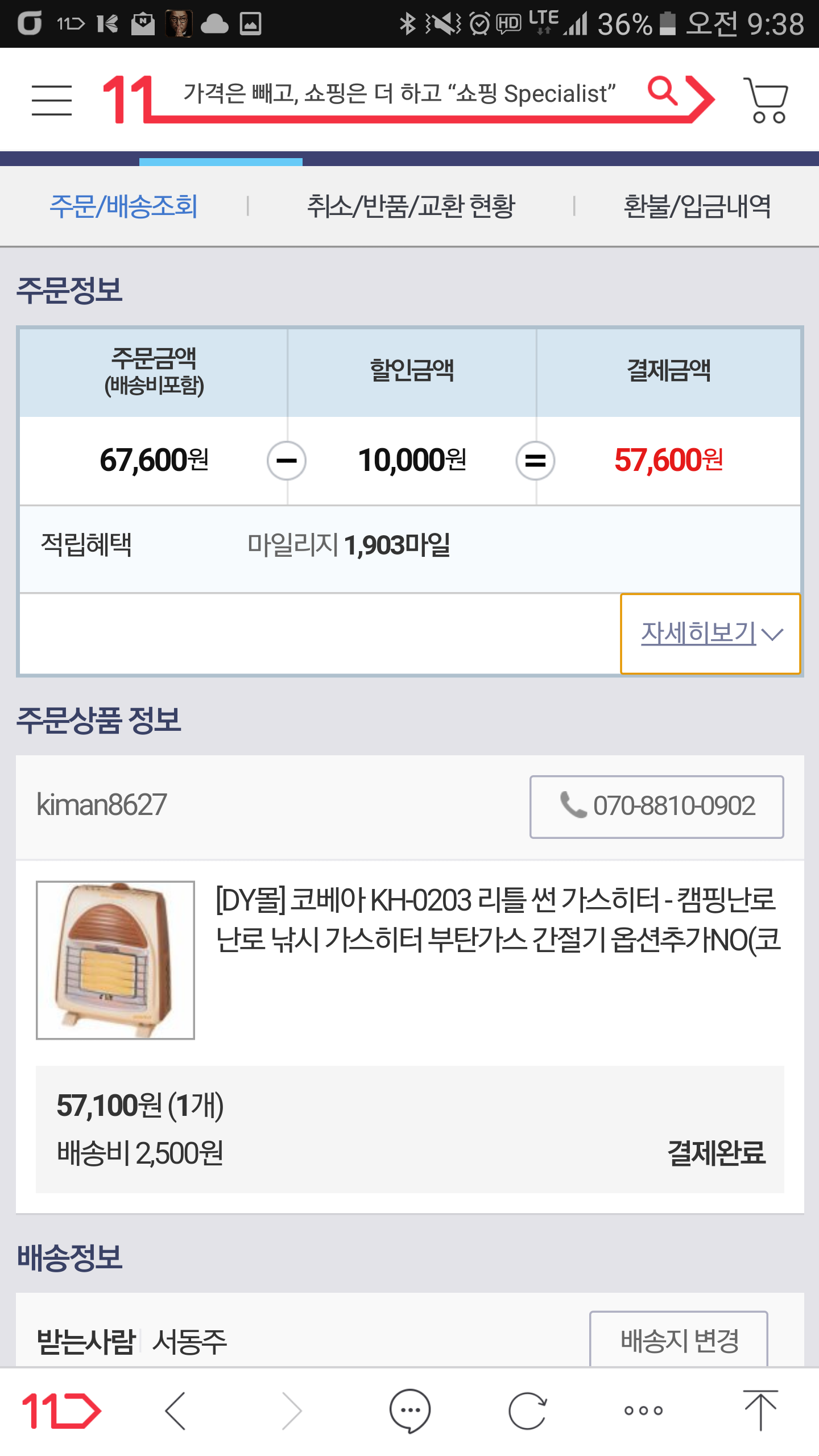This screenshot has width=819, height=1456.
Task: Jump to top of page
Action: click(x=760, y=1411)
